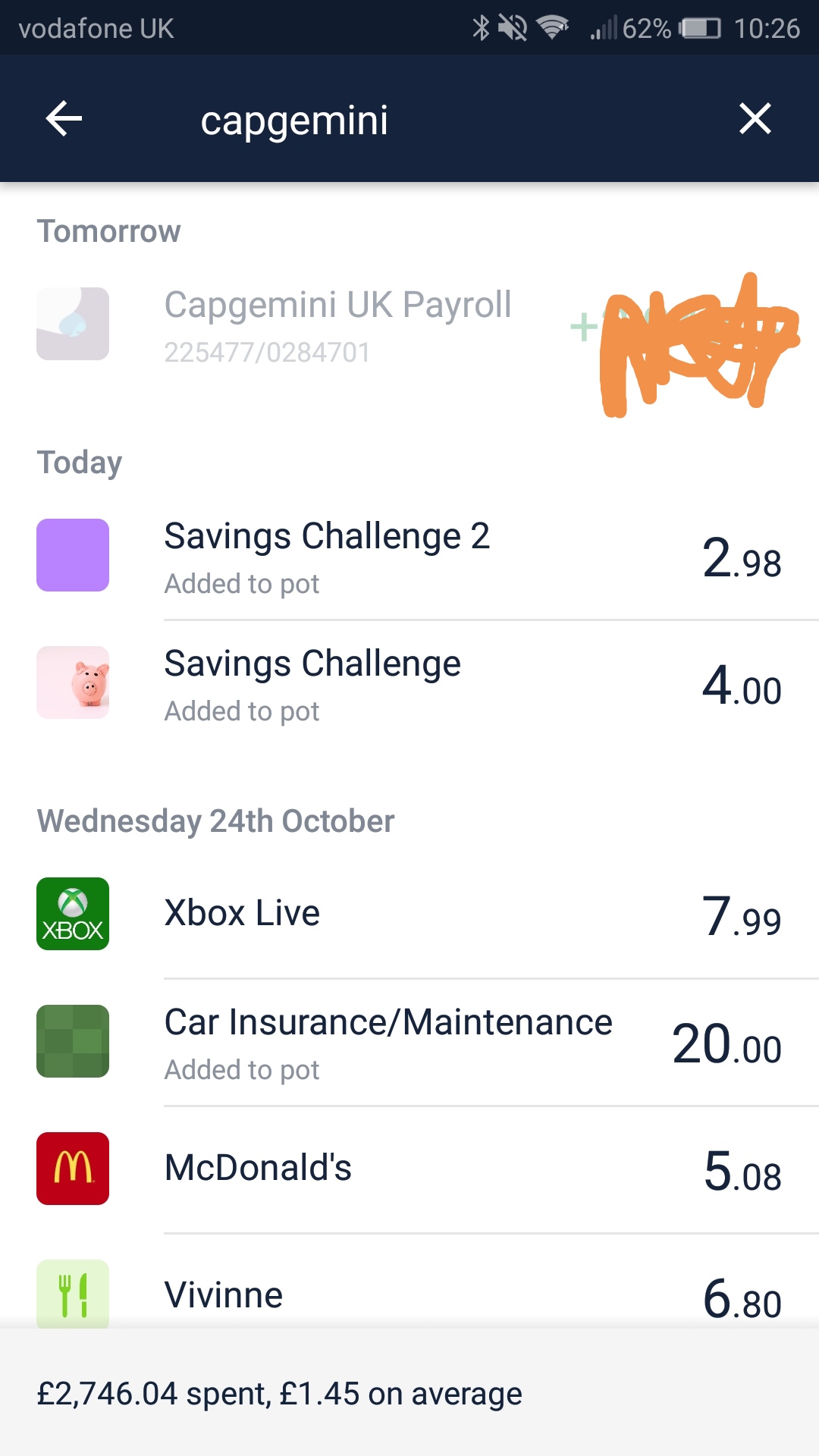Open the Capgemini UK Payroll transaction
819x1456 pixels.
tap(409, 325)
